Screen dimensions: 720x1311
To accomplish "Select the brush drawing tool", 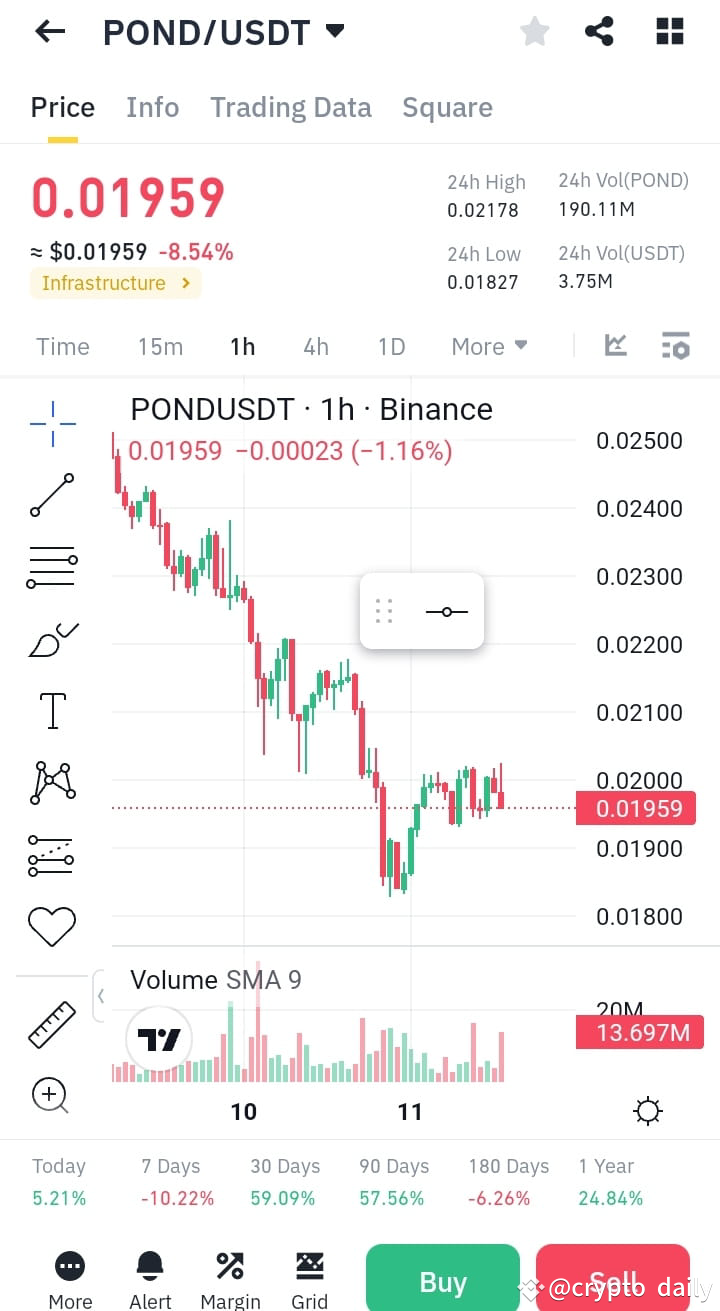I will (51, 638).
